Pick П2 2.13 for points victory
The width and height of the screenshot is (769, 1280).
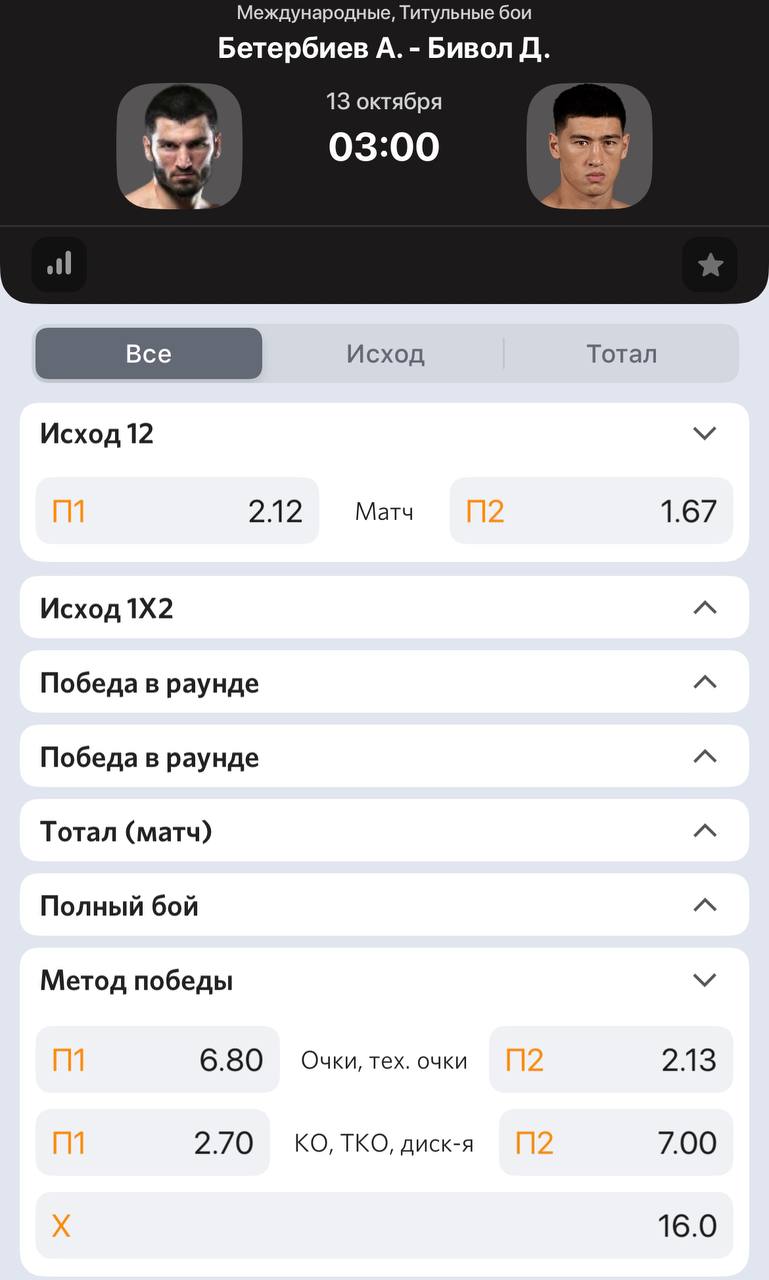tap(611, 1060)
